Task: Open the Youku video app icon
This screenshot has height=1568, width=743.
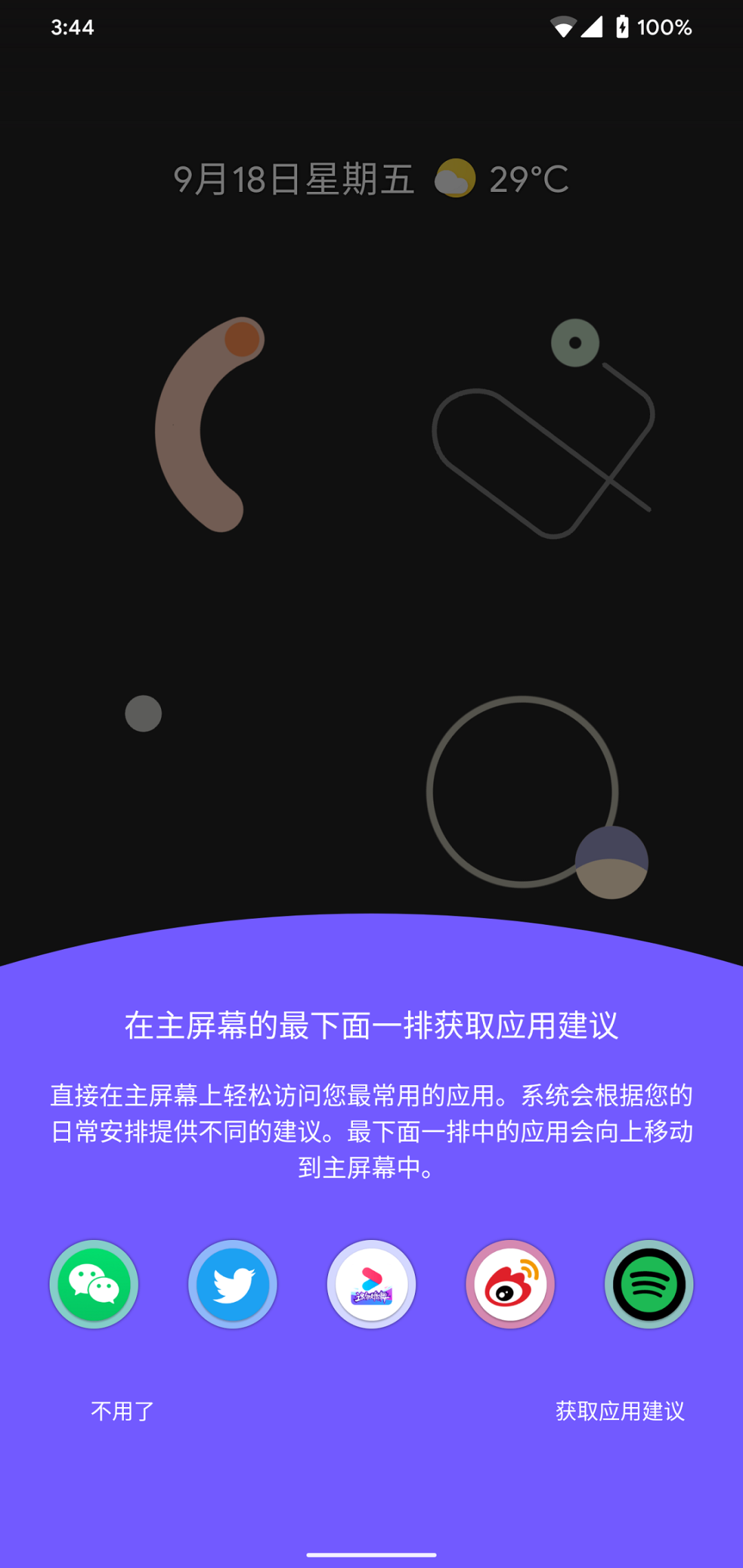Action: 371,1285
